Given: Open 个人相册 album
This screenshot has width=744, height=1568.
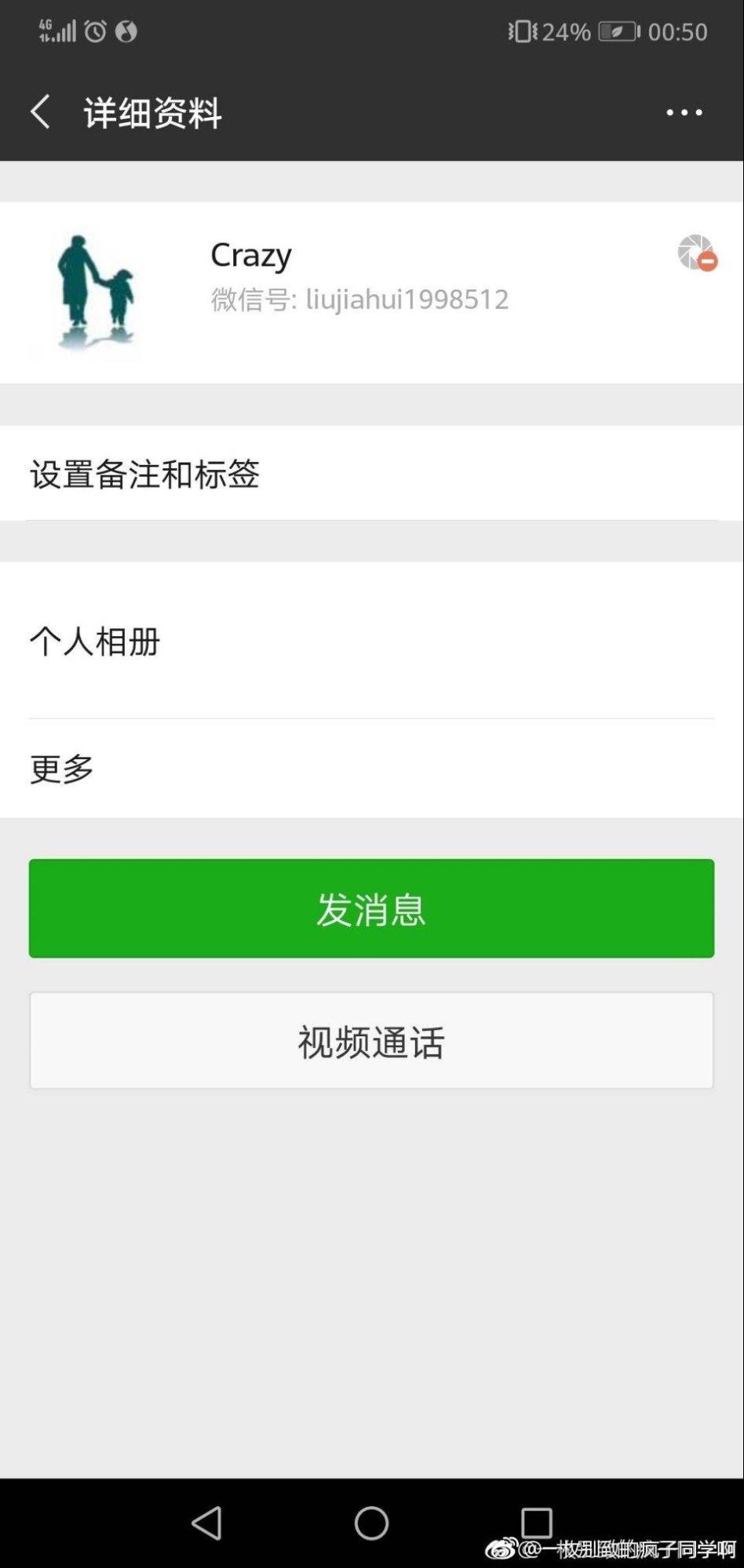Looking at the screenshot, I should click(x=371, y=641).
